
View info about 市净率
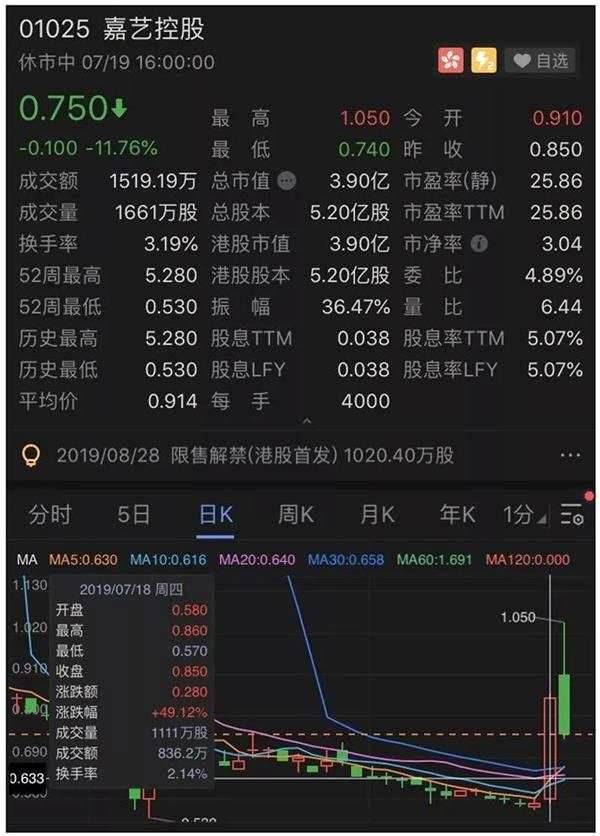point(480,244)
